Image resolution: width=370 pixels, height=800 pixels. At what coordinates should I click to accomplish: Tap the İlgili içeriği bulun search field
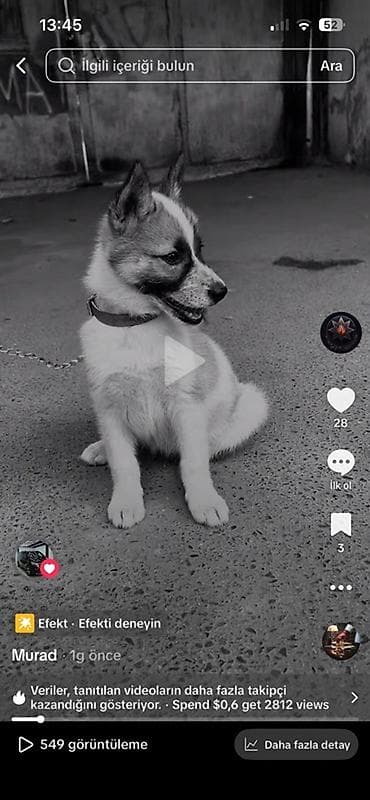200,66
